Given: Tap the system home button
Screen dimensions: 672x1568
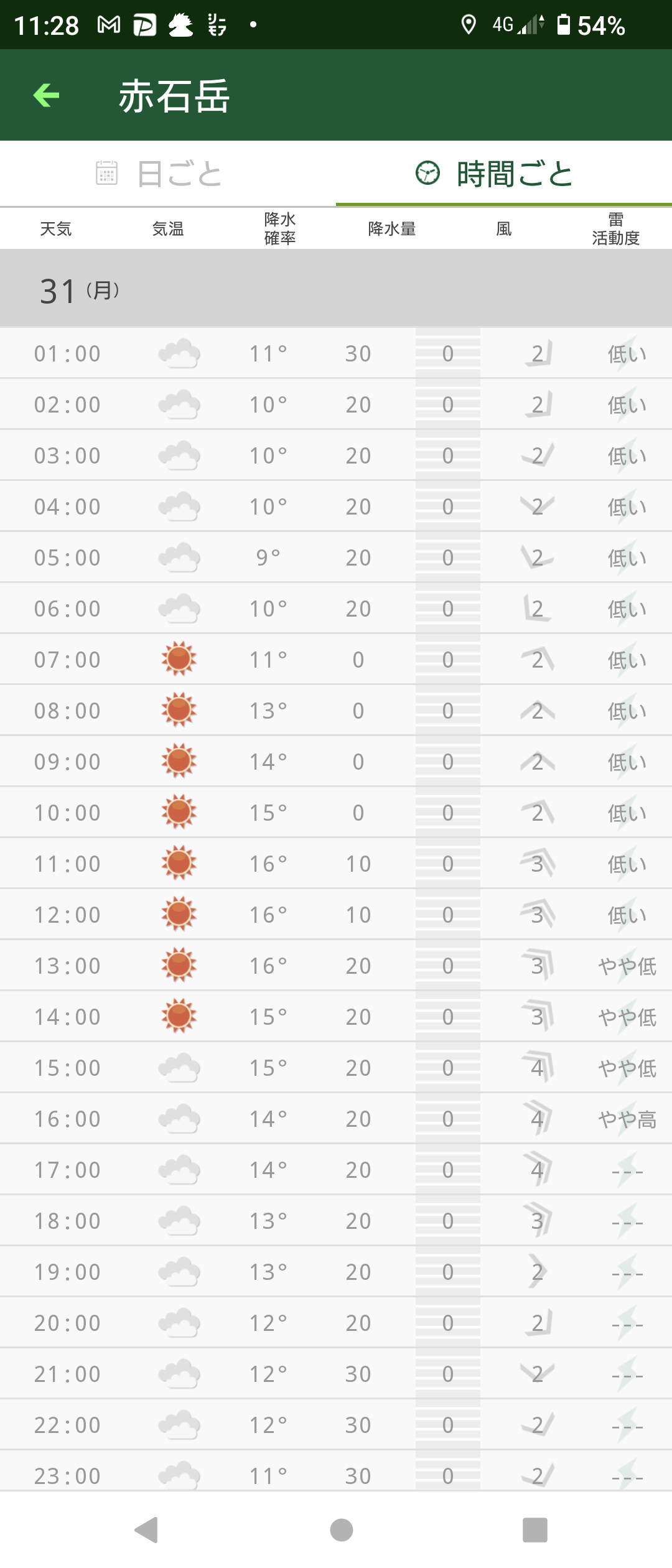Looking at the screenshot, I should tap(341, 1529).
